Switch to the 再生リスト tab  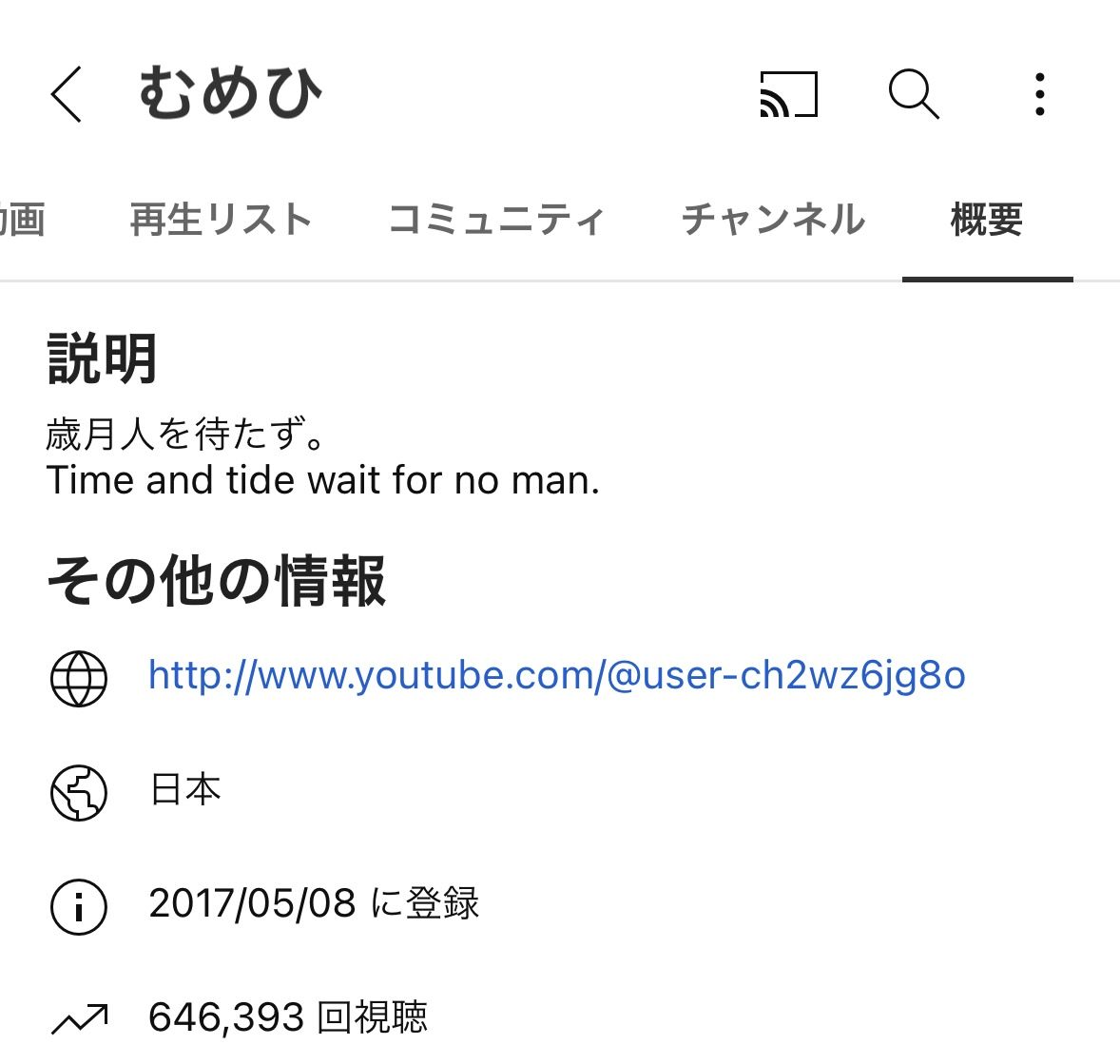[x=221, y=220]
